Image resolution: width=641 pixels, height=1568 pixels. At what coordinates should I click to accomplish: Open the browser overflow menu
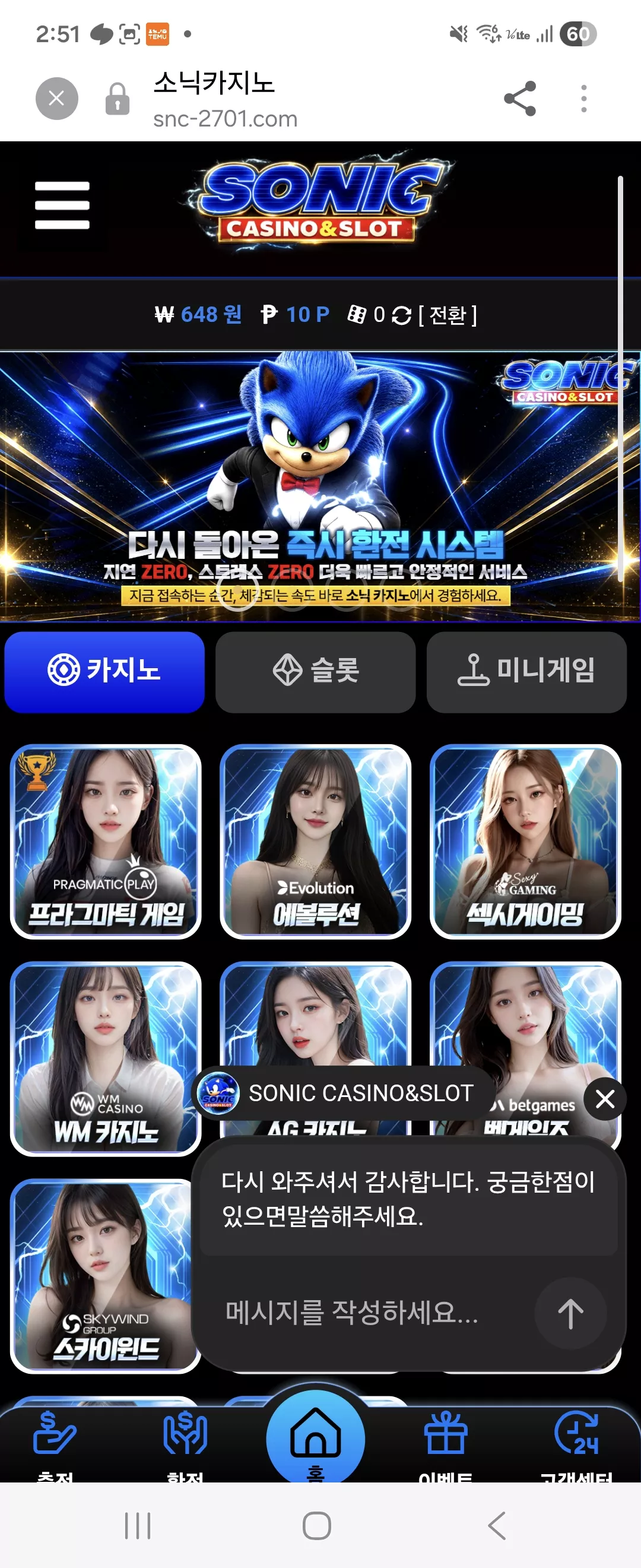(584, 98)
